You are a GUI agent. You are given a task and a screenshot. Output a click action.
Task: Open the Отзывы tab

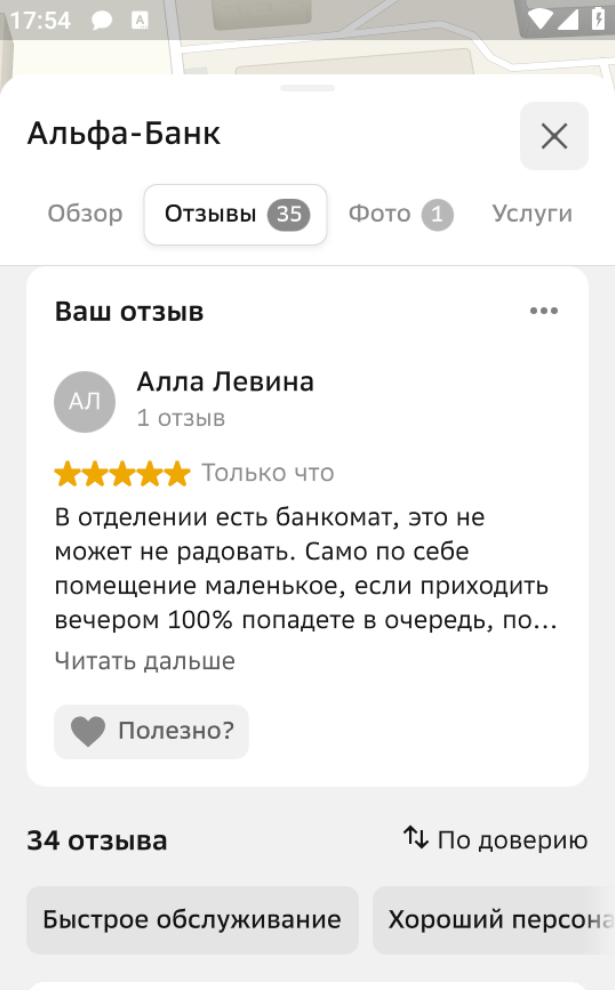(235, 214)
